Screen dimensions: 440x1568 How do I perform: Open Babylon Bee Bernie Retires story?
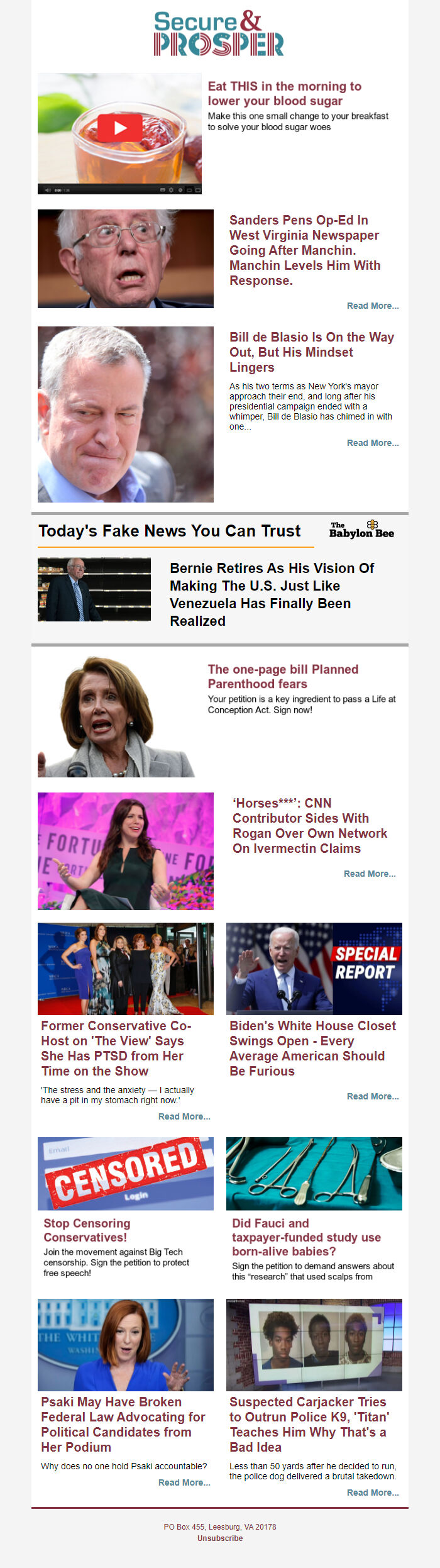272,594
